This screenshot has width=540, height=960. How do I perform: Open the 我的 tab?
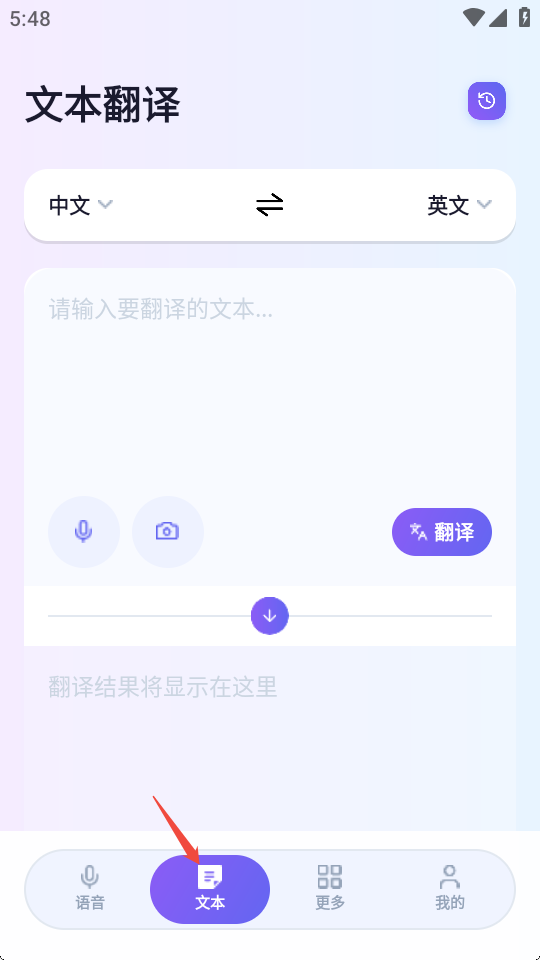coord(450,889)
